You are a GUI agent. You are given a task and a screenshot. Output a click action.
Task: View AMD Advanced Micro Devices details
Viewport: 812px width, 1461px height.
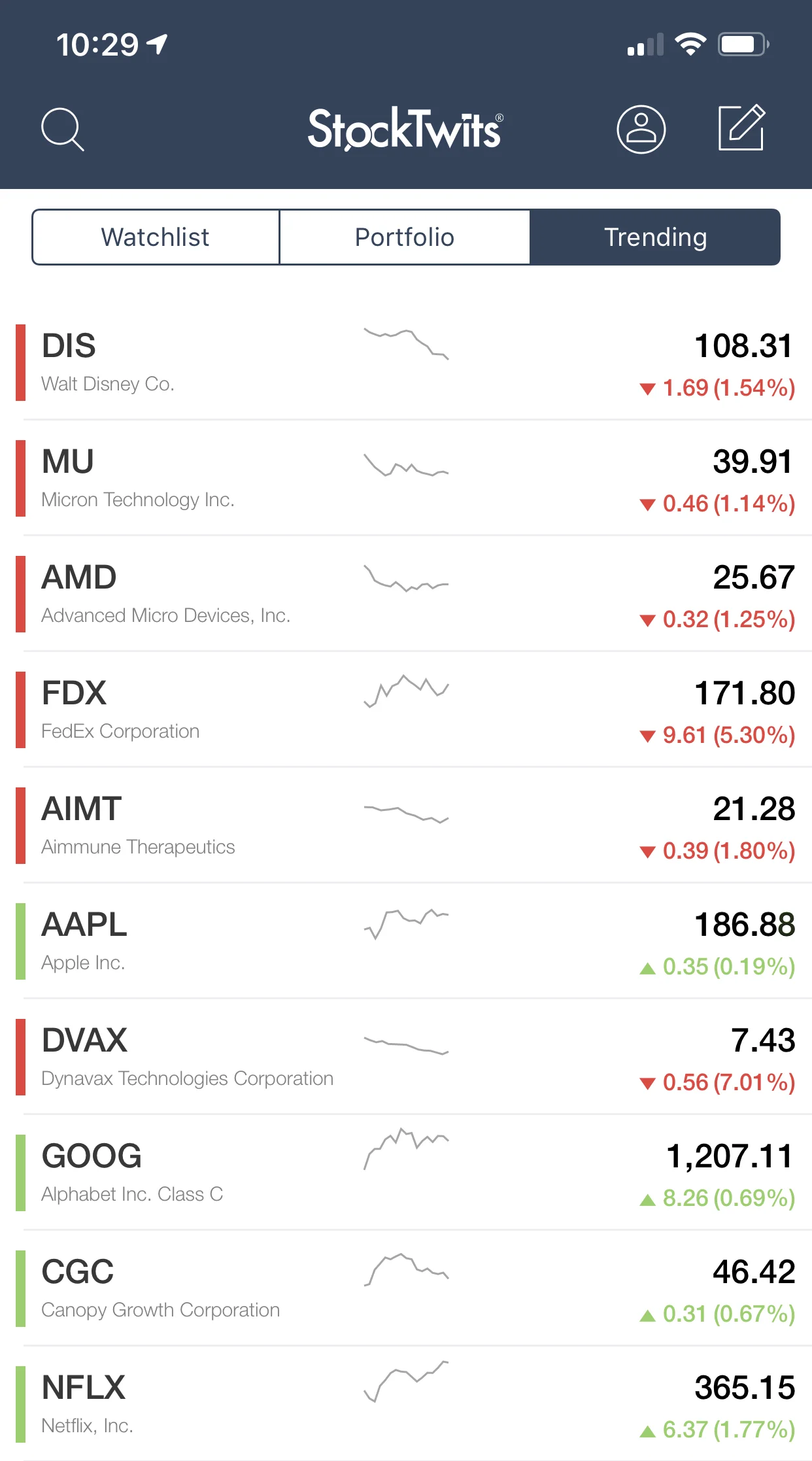[405, 594]
